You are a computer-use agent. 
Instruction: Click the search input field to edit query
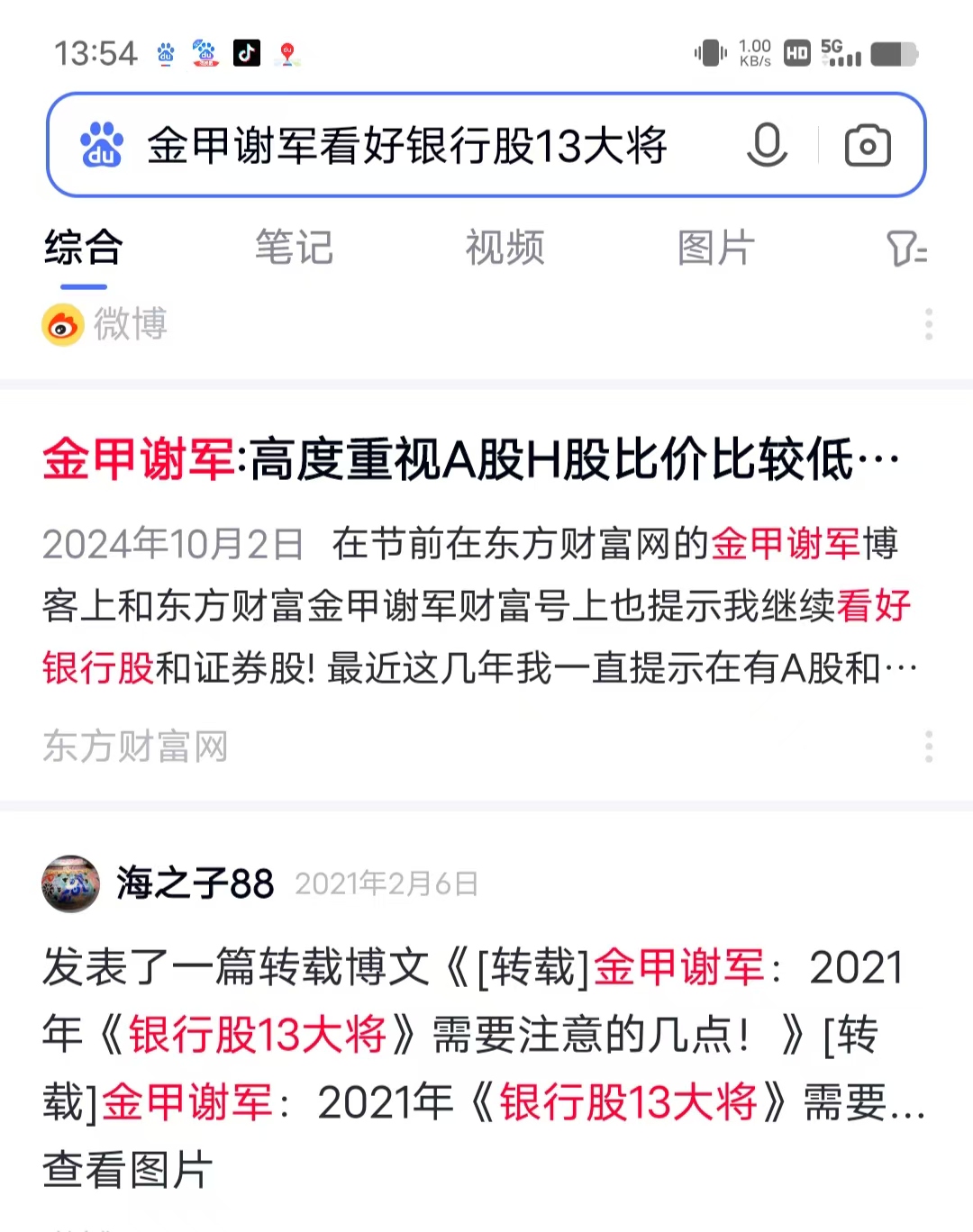(x=405, y=146)
